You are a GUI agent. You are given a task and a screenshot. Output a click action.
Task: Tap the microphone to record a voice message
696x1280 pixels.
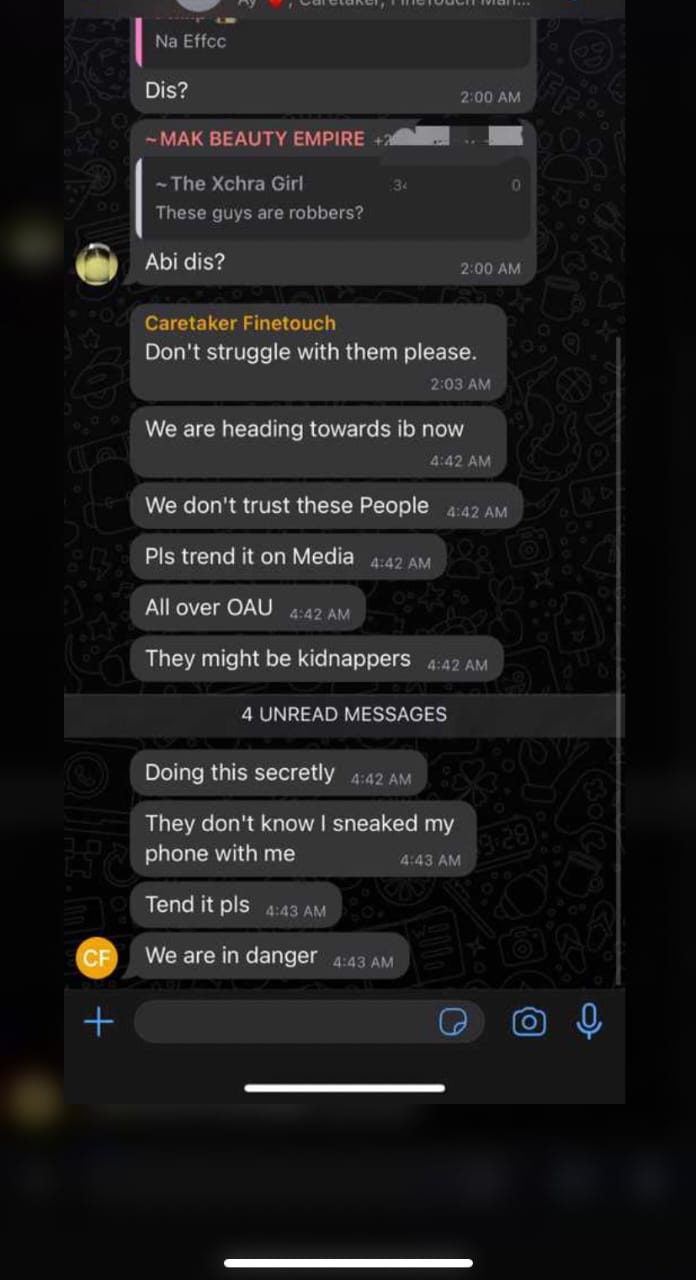coord(590,1020)
